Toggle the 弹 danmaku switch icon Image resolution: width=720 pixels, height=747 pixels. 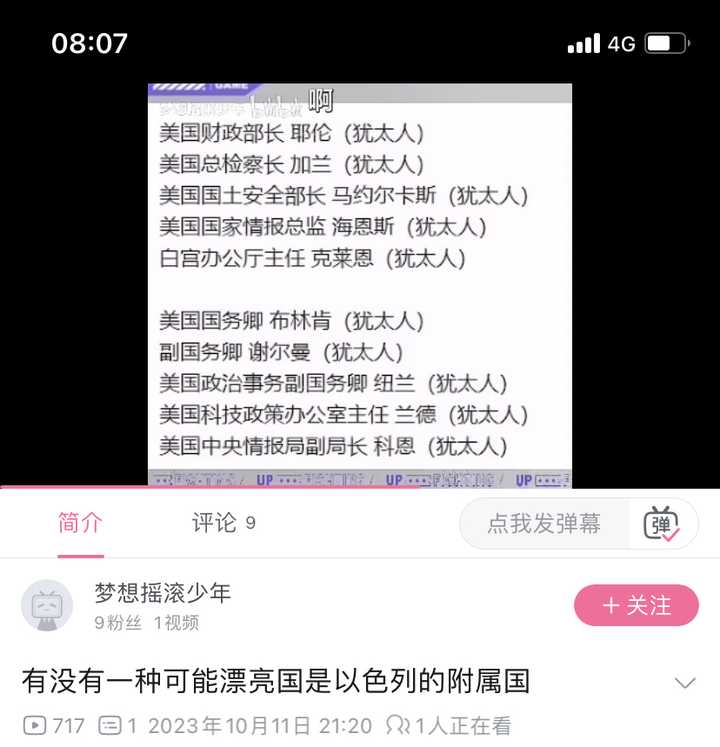coord(662,523)
